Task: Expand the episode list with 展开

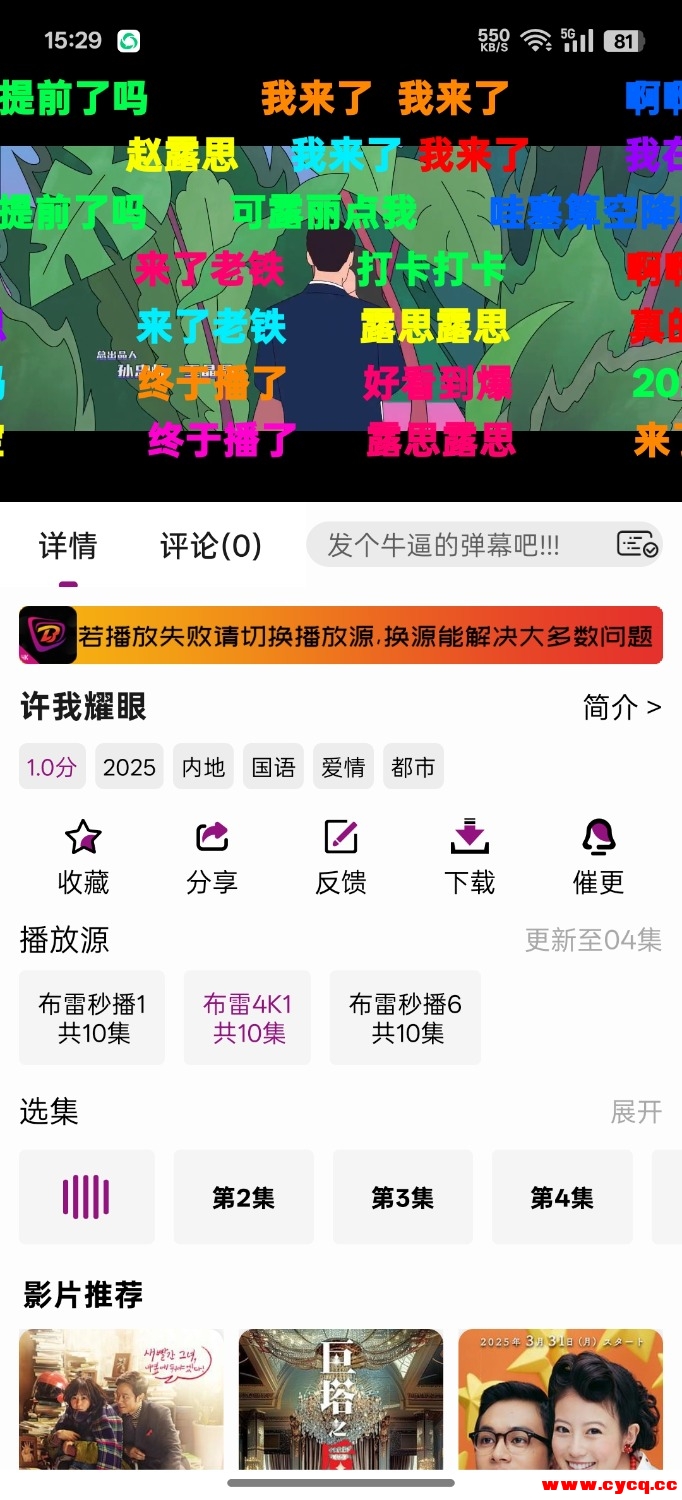Action: point(636,1112)
